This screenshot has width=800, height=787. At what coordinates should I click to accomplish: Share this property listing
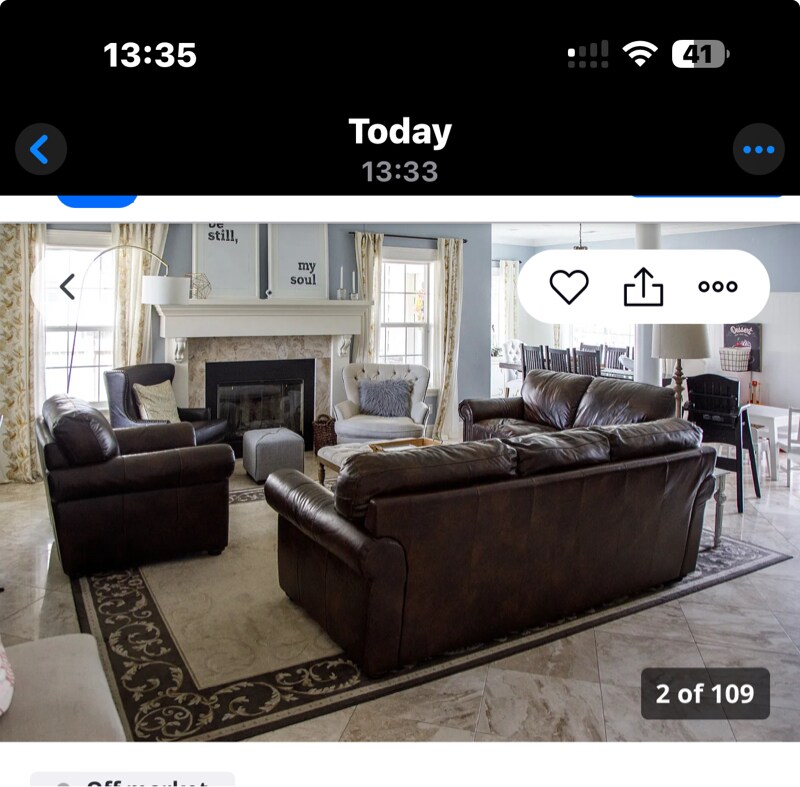pos(643,287)
